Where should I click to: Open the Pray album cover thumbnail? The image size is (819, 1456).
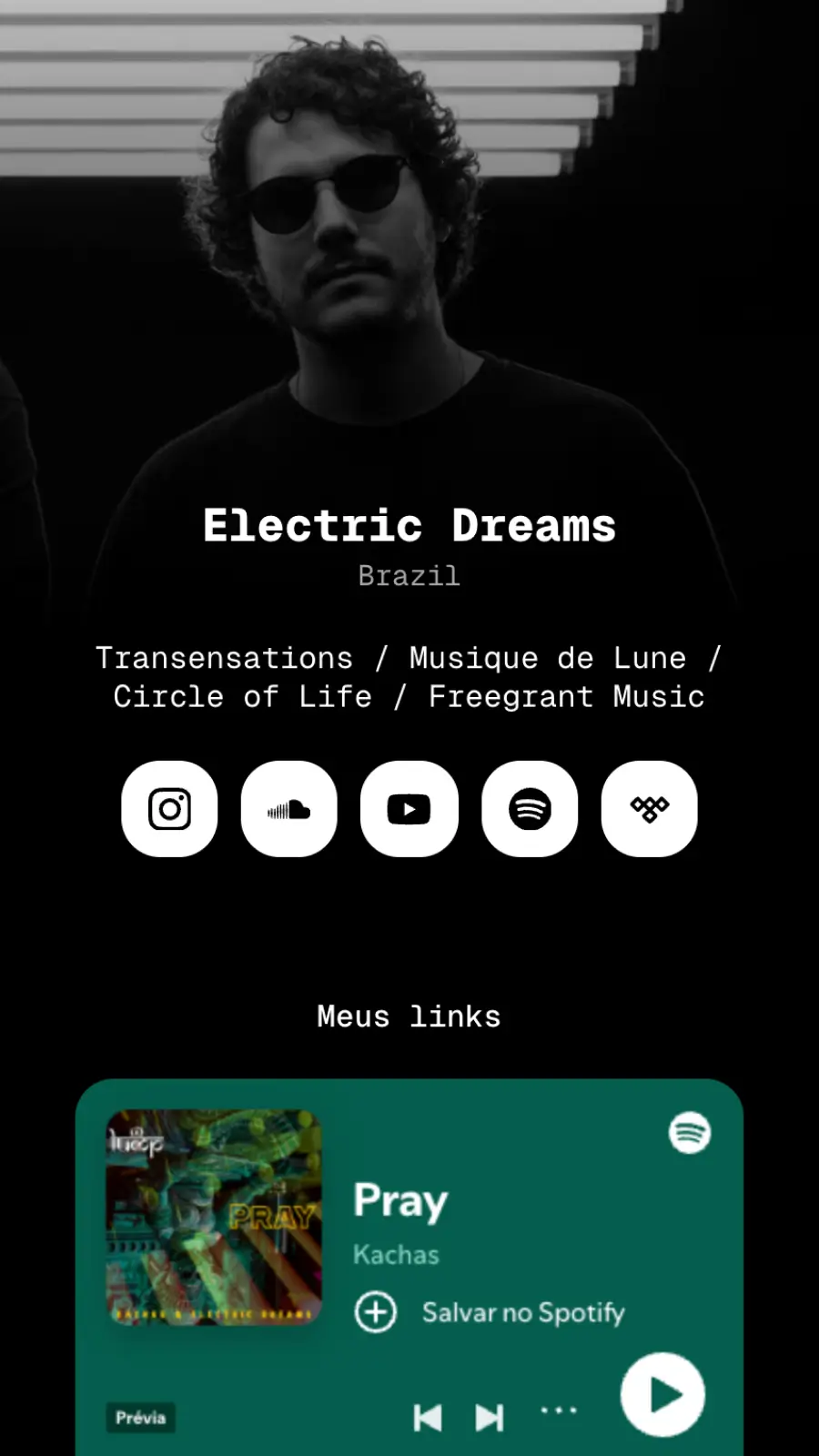click(213, 1217)
